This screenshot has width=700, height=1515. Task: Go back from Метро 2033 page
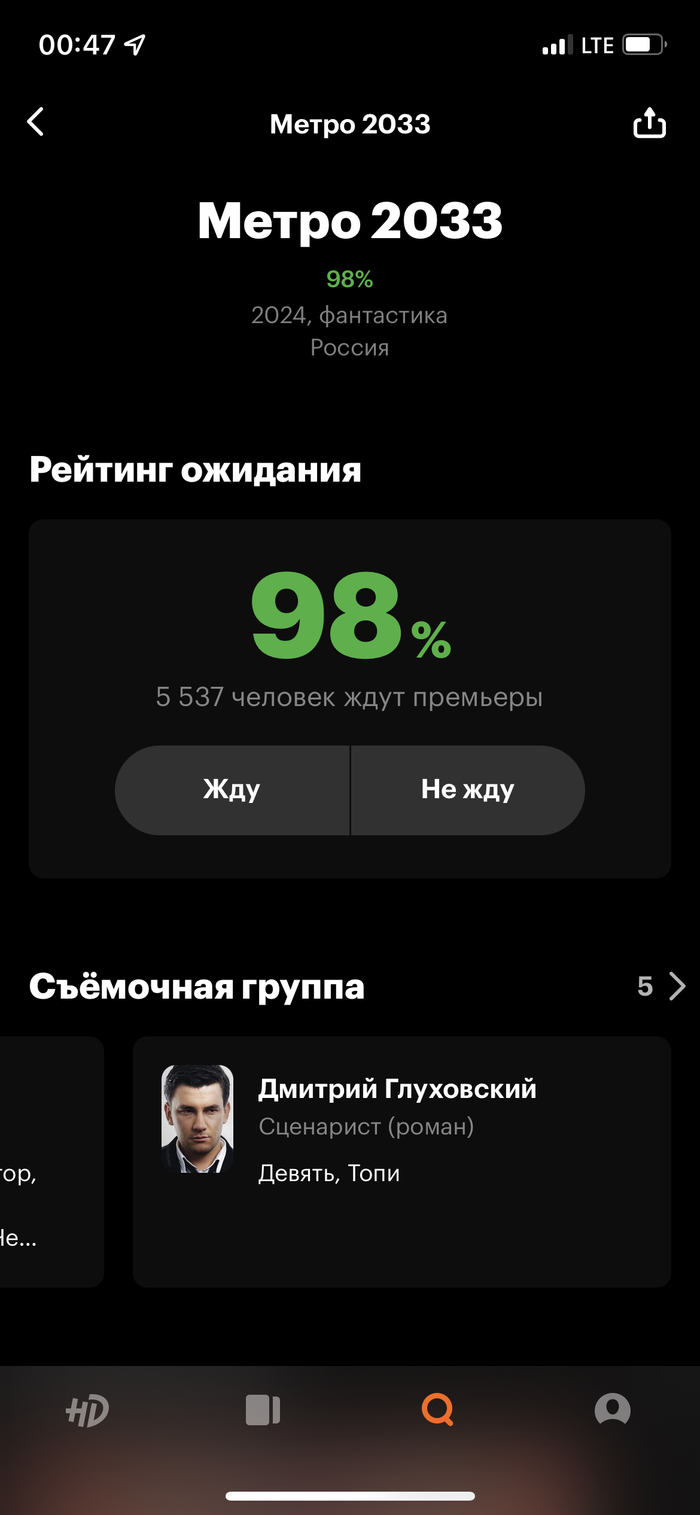(36, 123)
